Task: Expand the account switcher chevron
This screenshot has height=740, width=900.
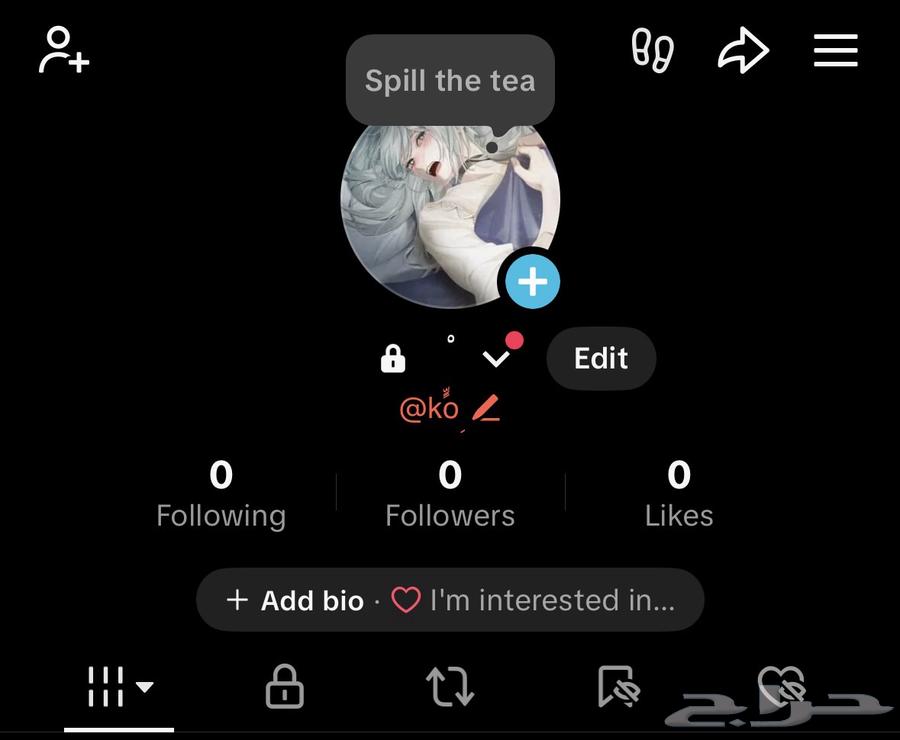Action: 496,358
